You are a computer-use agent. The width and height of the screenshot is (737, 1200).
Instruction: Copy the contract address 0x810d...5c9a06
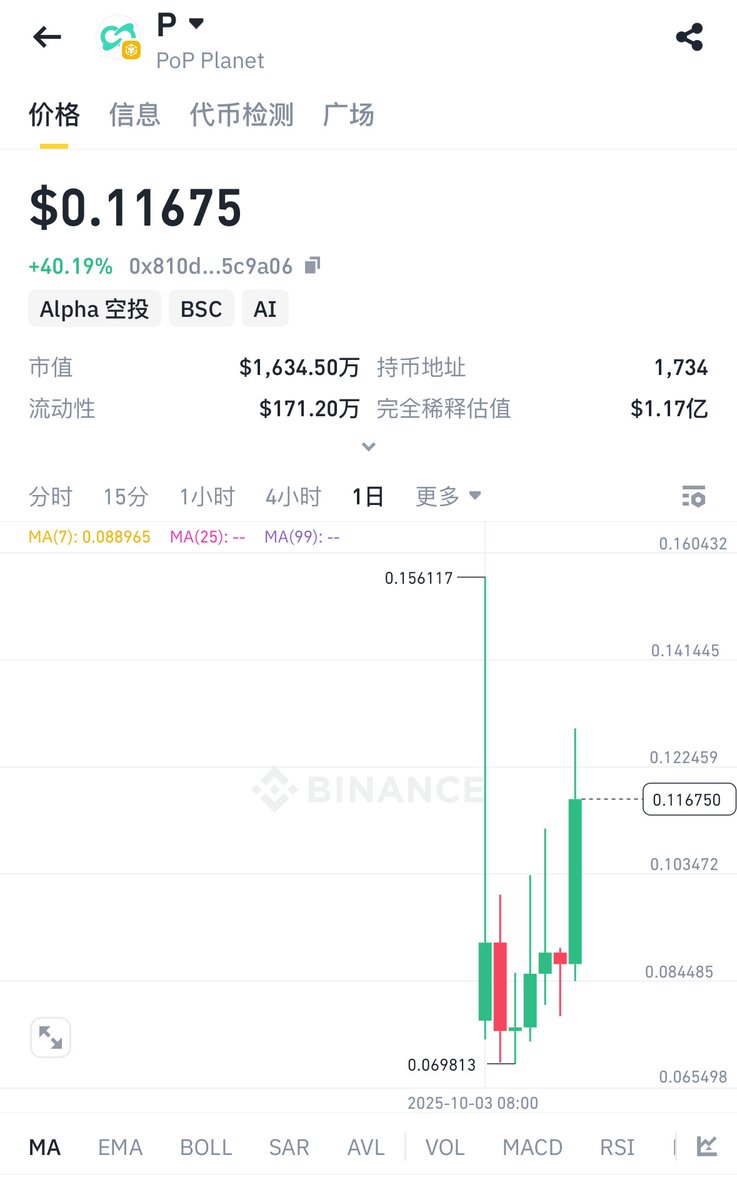pyautogui.click(x=313, y=266)
